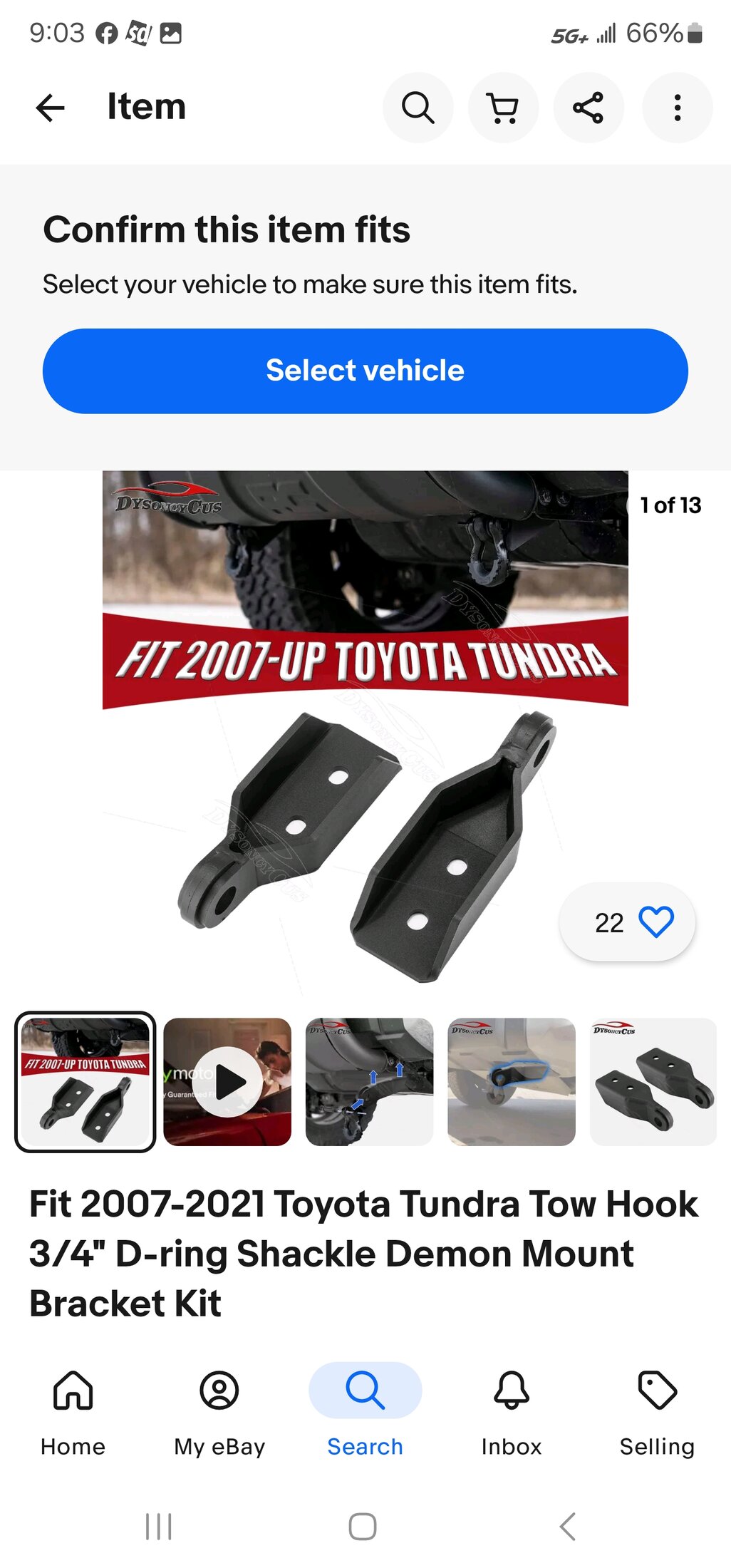731x1568 pixels.
Task: Open the shopping cart
Action: pos(503,108)
